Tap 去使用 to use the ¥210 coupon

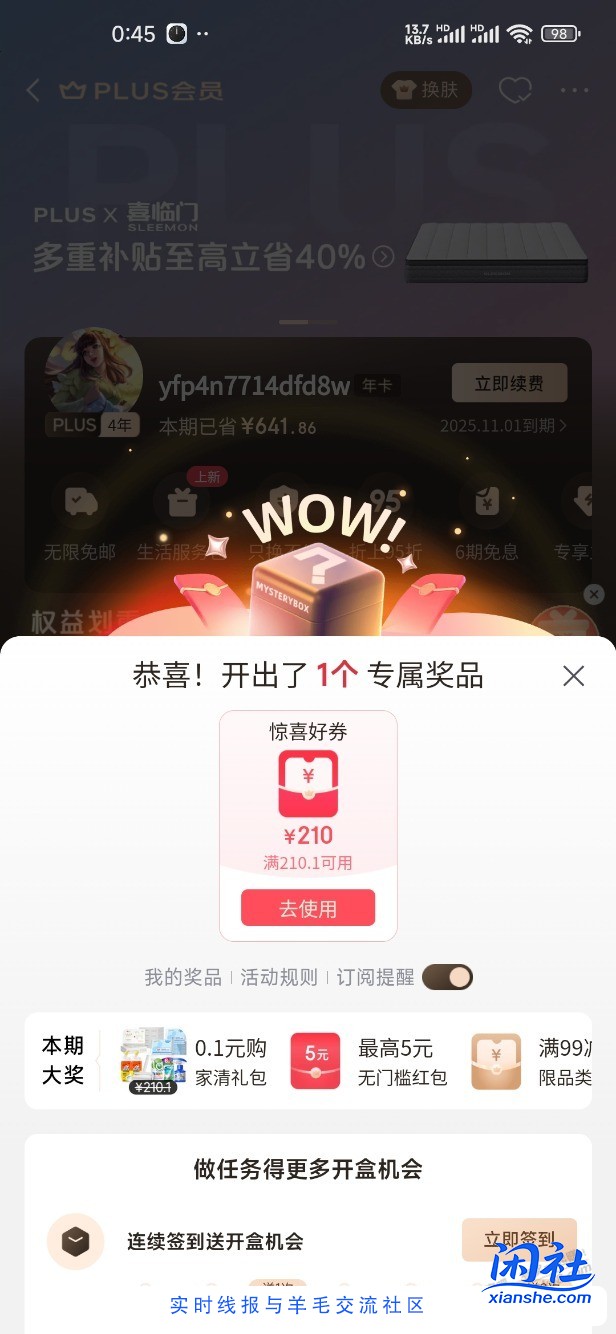308,908
